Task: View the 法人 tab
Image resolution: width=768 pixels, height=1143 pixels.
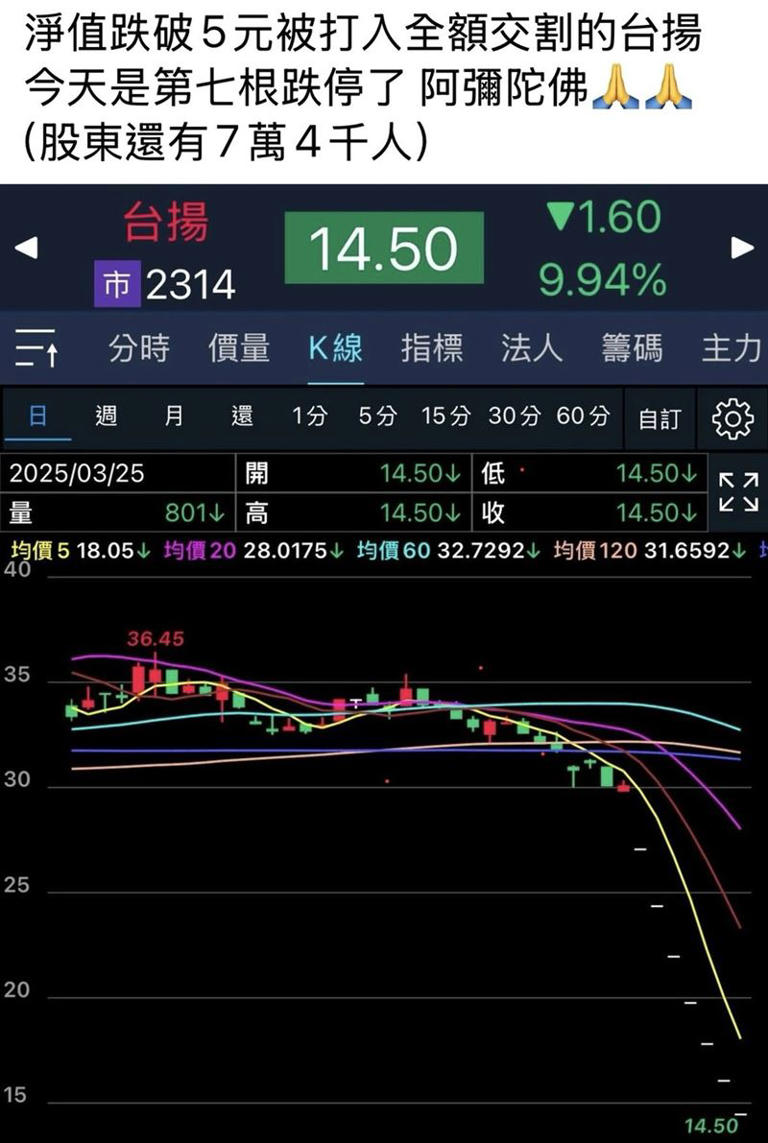Action: tap(532, 348)
